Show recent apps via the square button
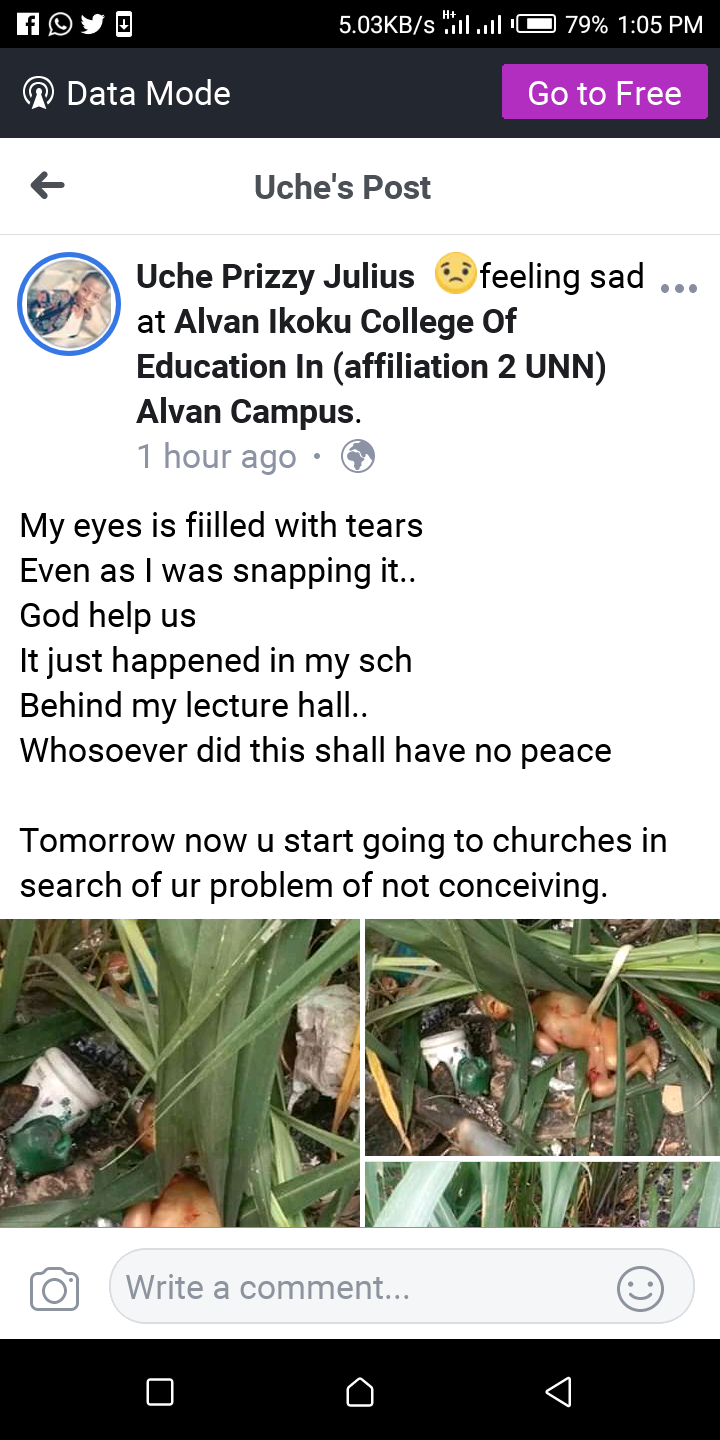This screenshot has width=720, height=1440. coord(160,1391)
